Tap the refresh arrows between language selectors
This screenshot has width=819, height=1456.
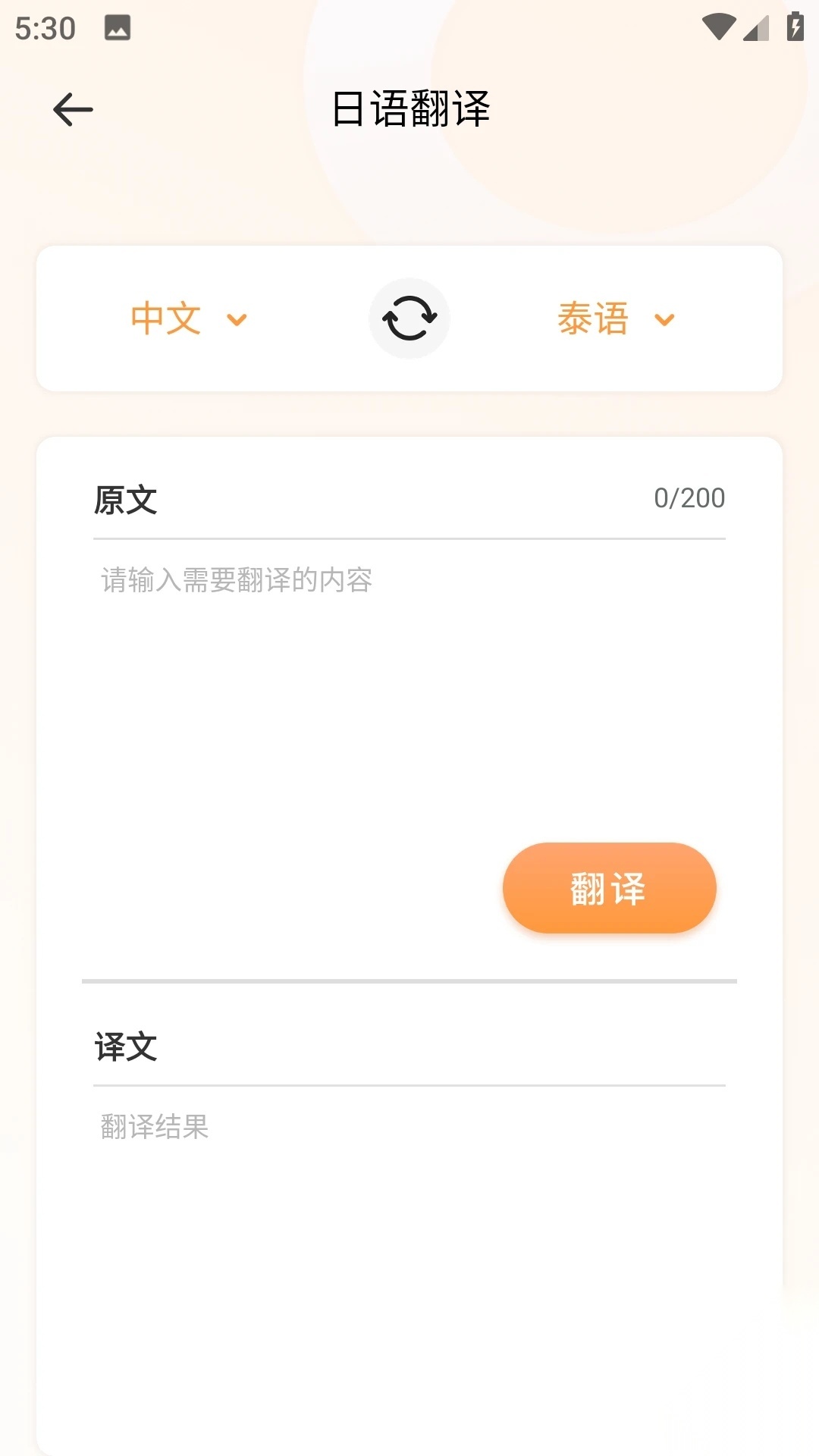click(x=409, y=318)
